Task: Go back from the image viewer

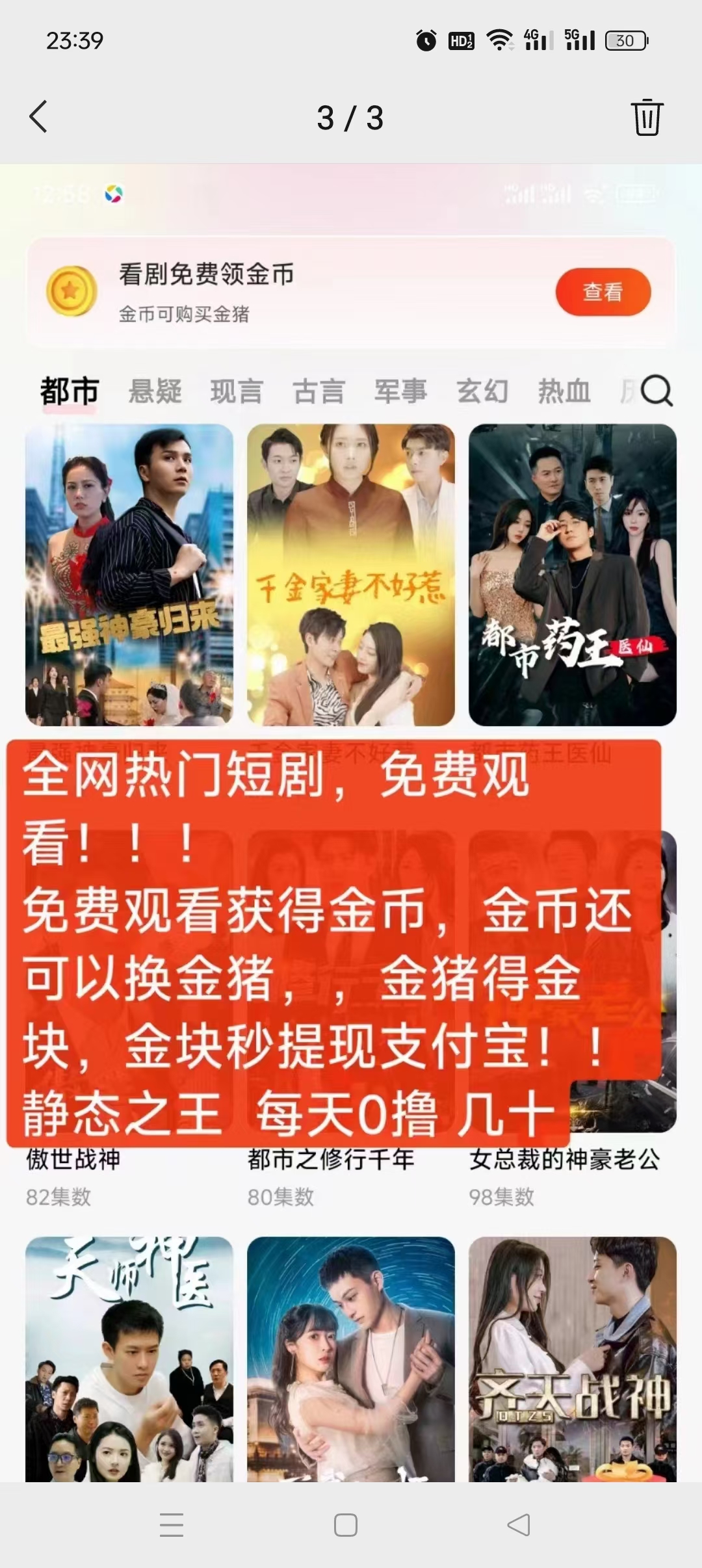Action: coord(38,117)
